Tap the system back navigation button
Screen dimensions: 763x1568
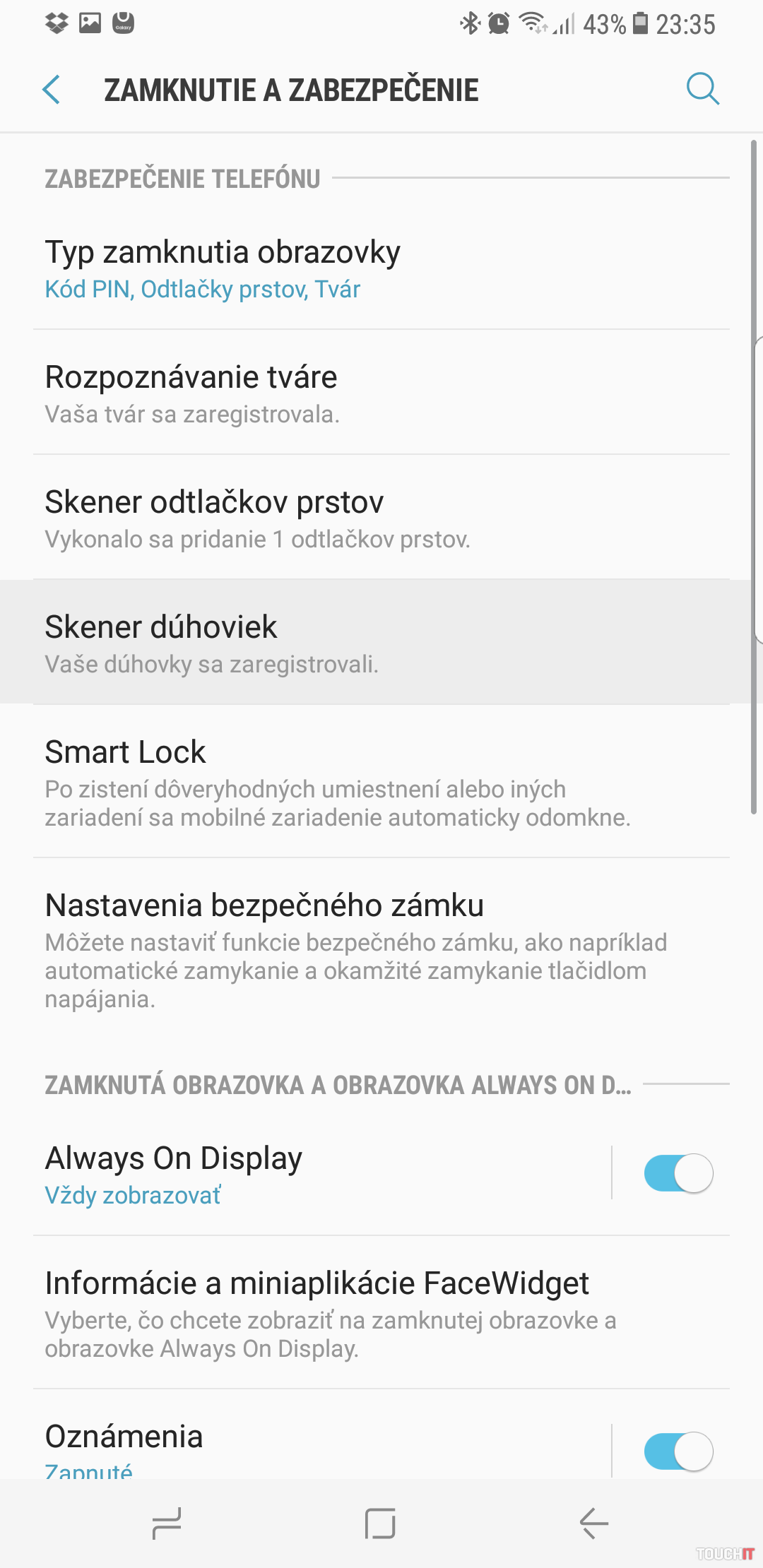pos(594,1523)
